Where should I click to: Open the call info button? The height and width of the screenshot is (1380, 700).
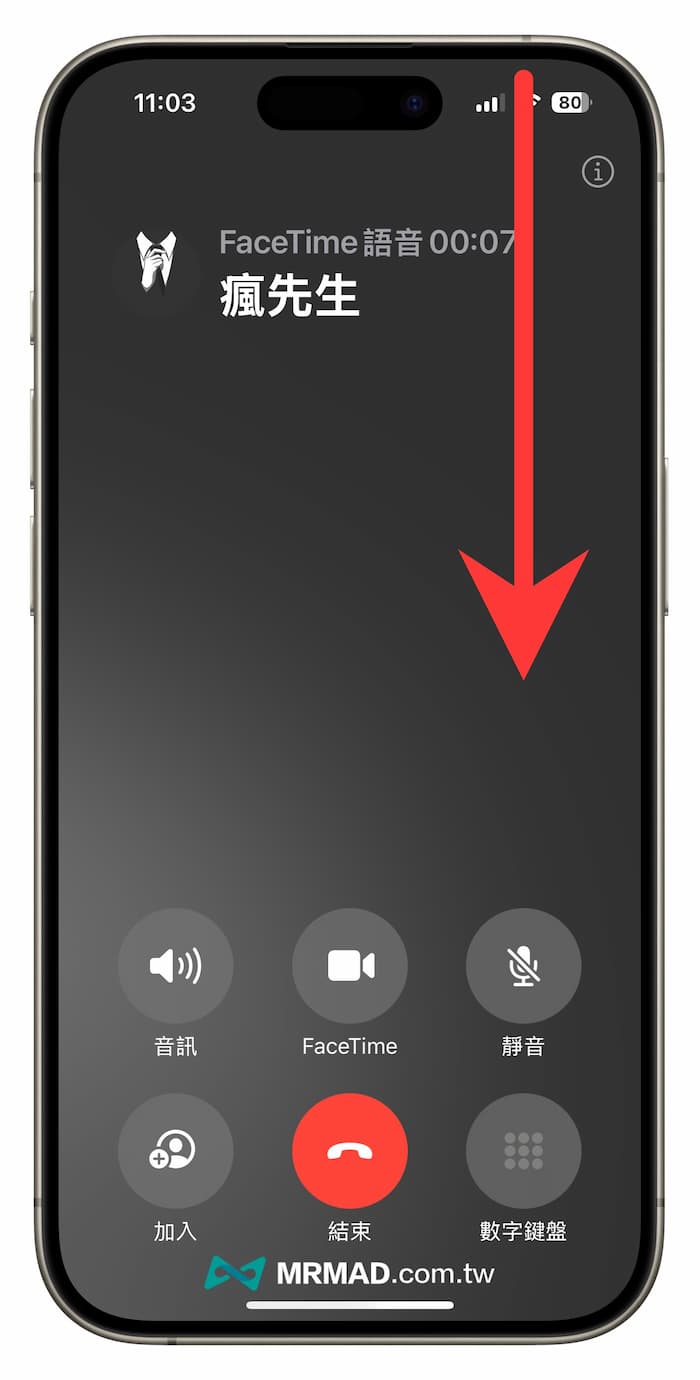coord(597,172)
